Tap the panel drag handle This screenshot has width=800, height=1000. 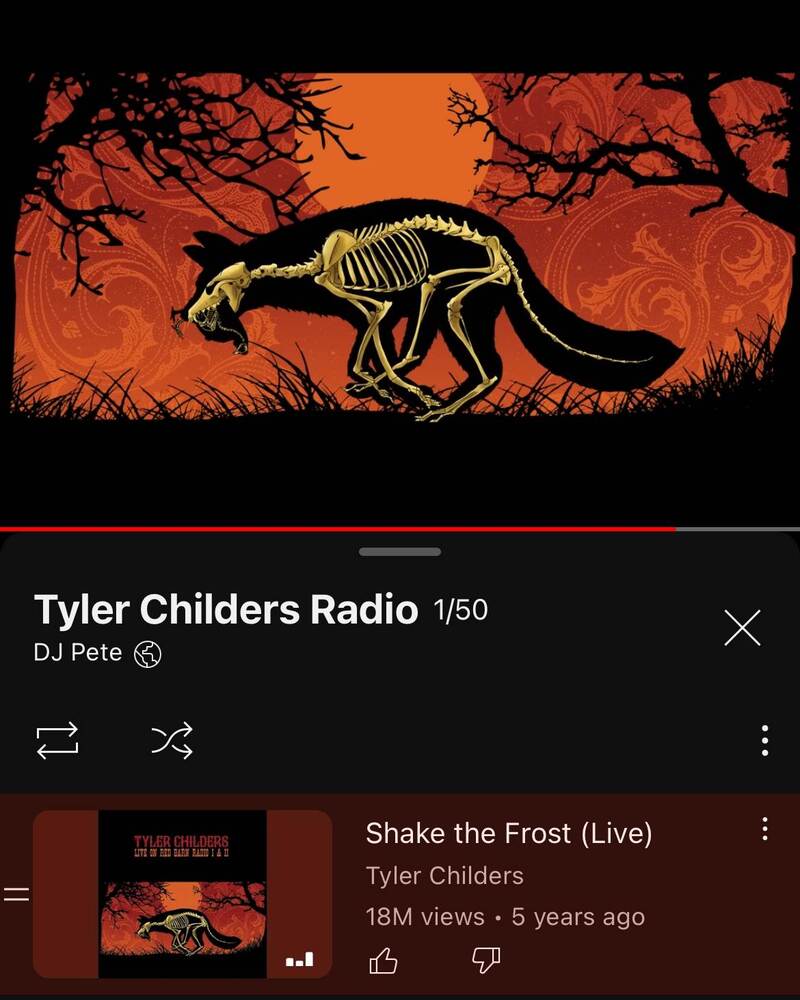pos(400,552)
